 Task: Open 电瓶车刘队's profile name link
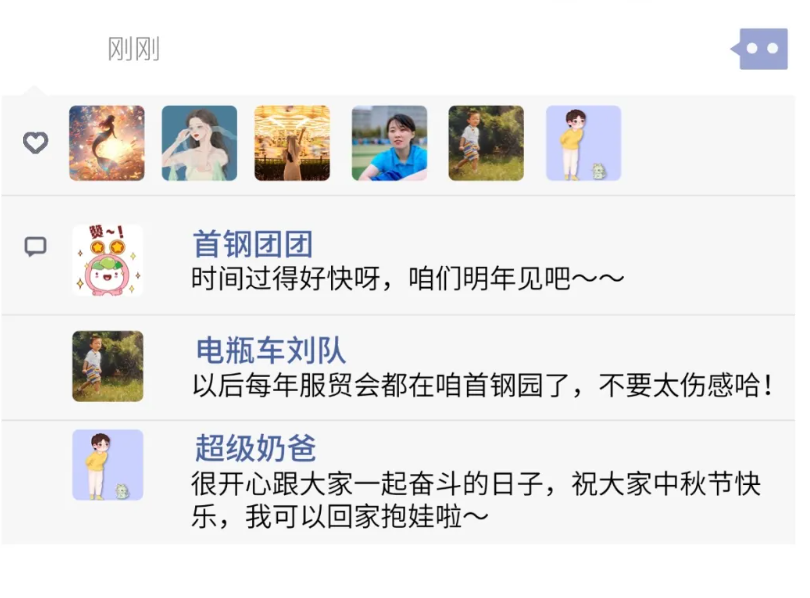point(271,350)
